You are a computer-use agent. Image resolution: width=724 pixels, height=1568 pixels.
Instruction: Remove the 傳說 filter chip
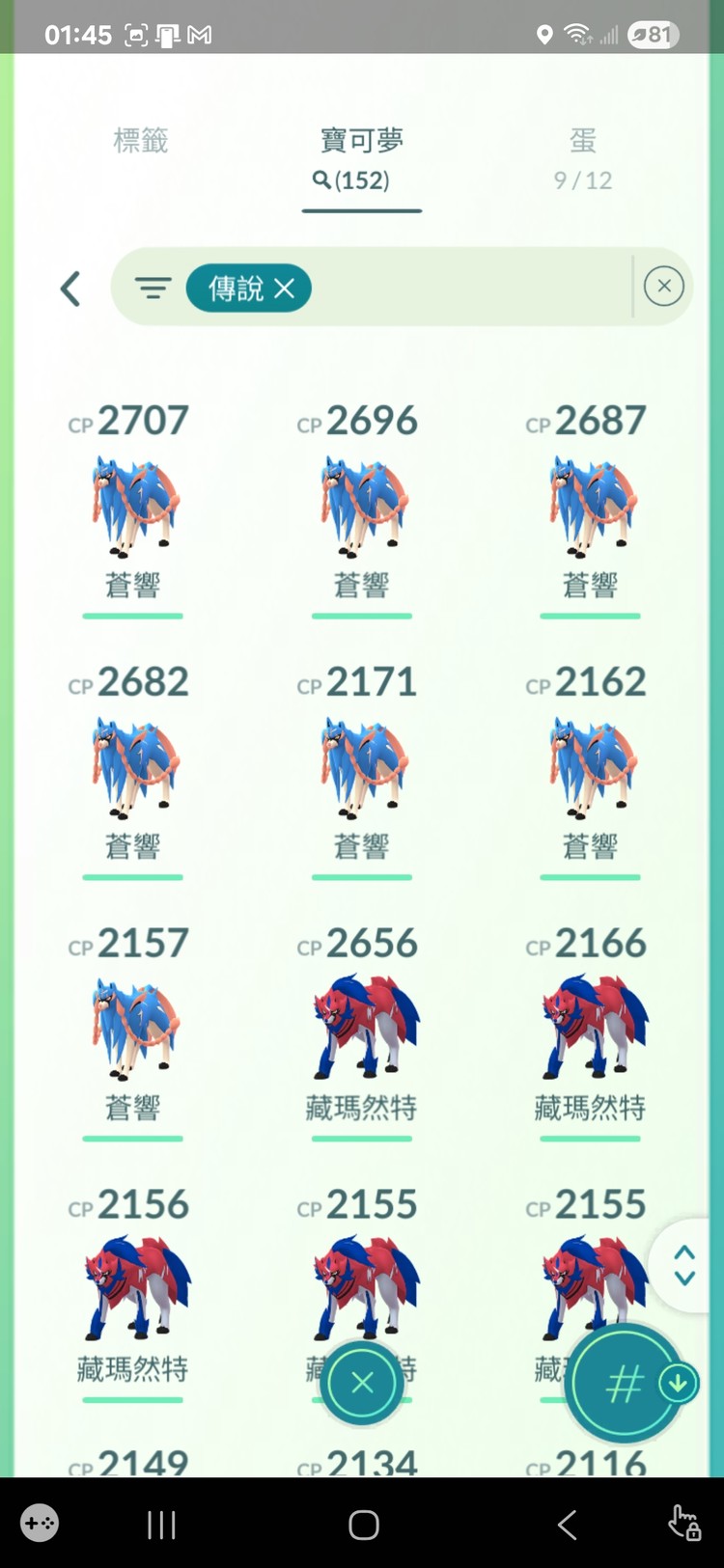click(284, 289)
